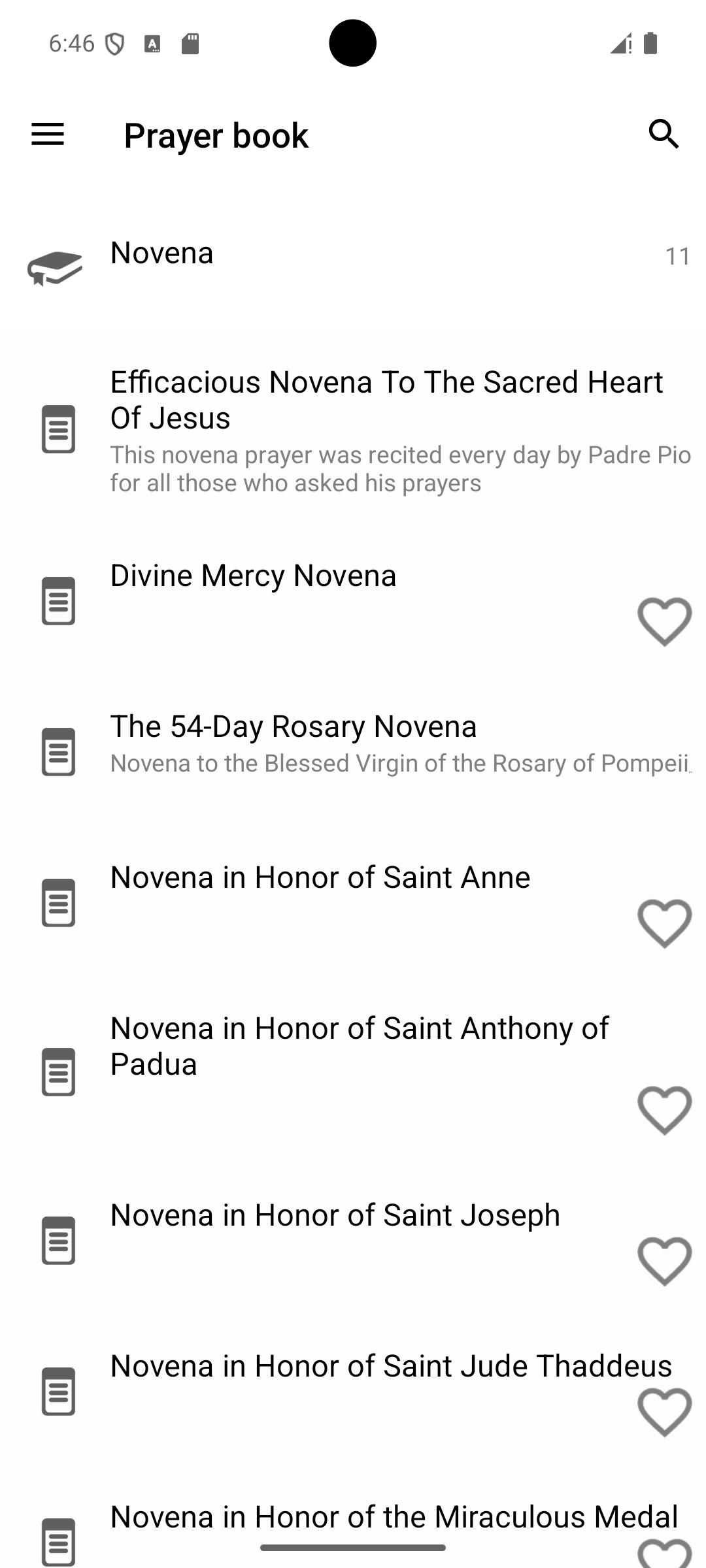The height and width of the screenshot is (1568, 706).
Task: Favorite the Saint Anne novena
Action: 664,923
